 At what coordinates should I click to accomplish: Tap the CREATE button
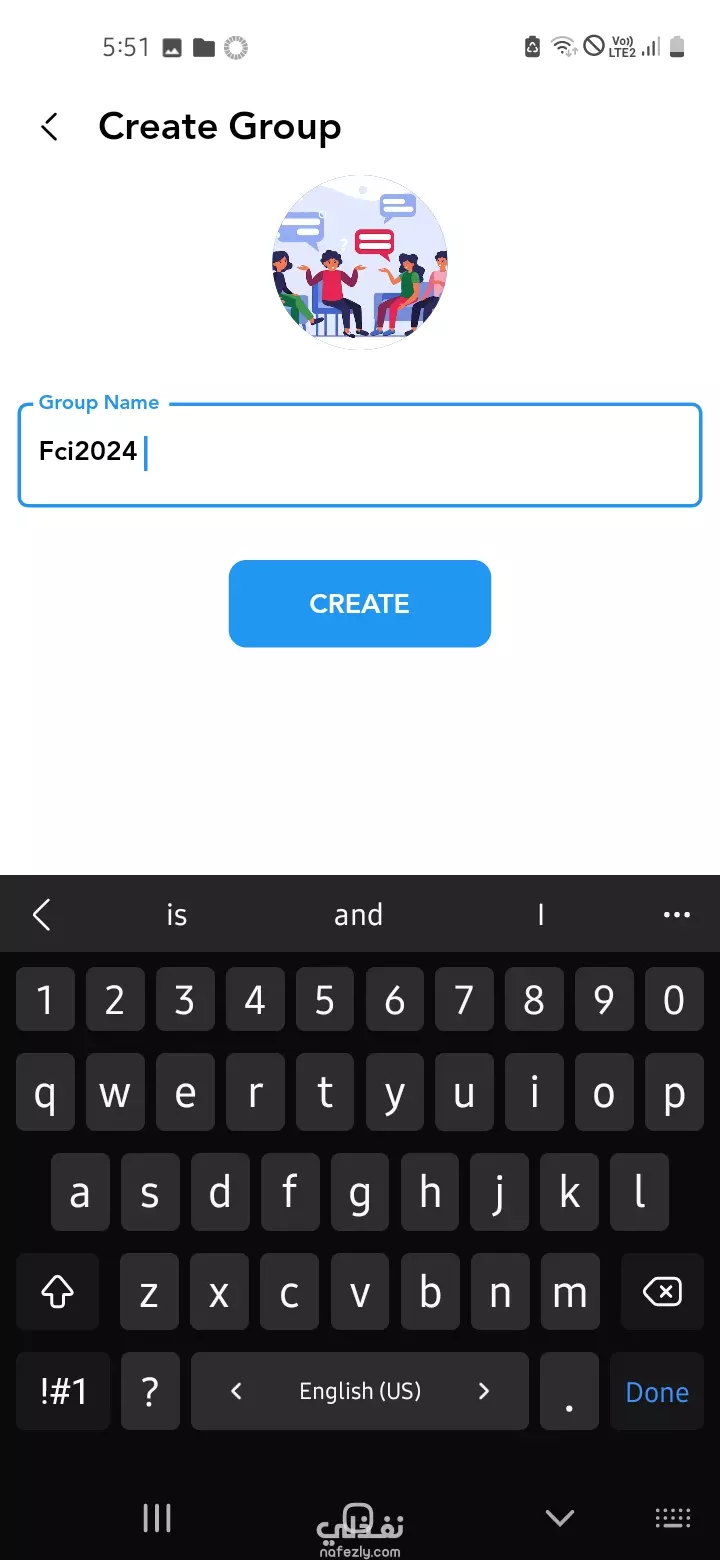point(360,604)
